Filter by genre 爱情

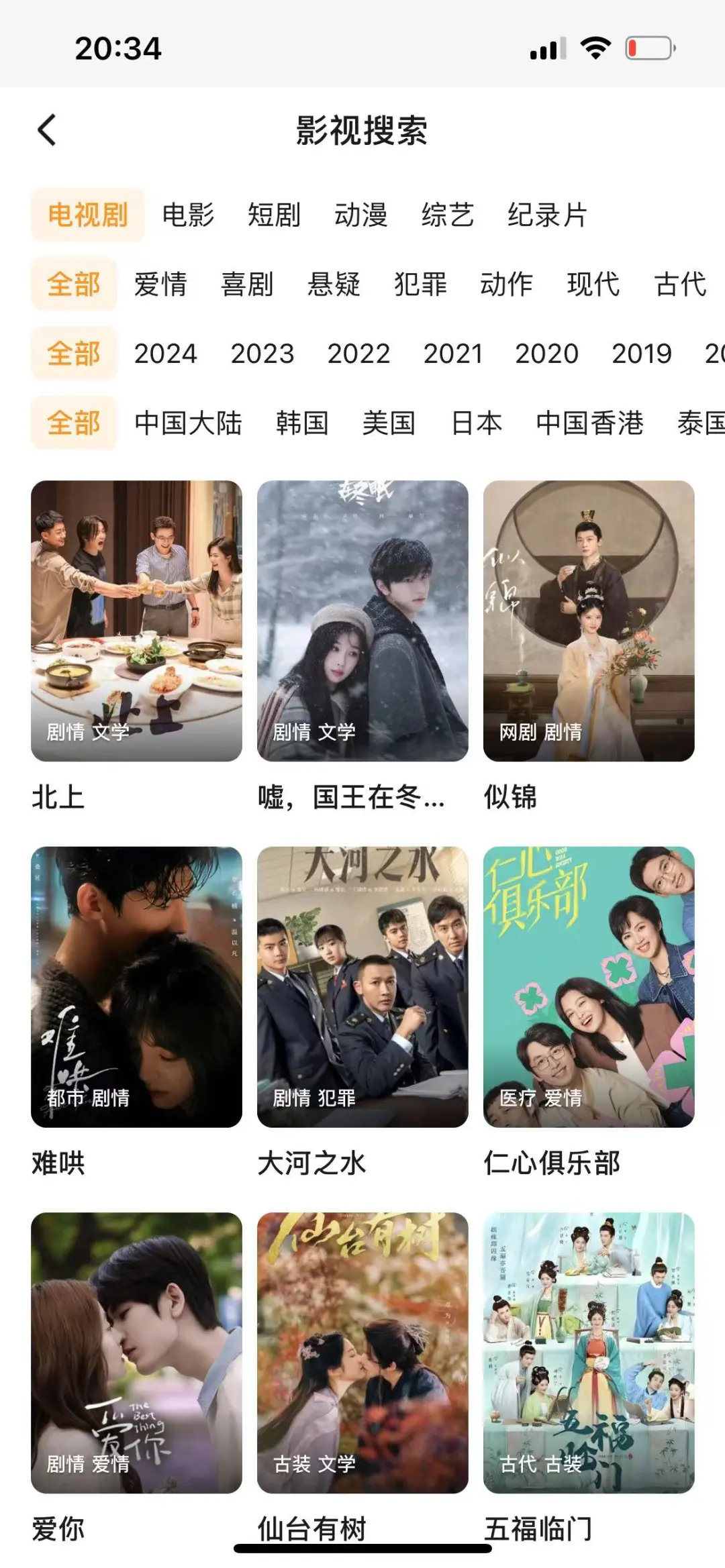click(x=160, y=284)
